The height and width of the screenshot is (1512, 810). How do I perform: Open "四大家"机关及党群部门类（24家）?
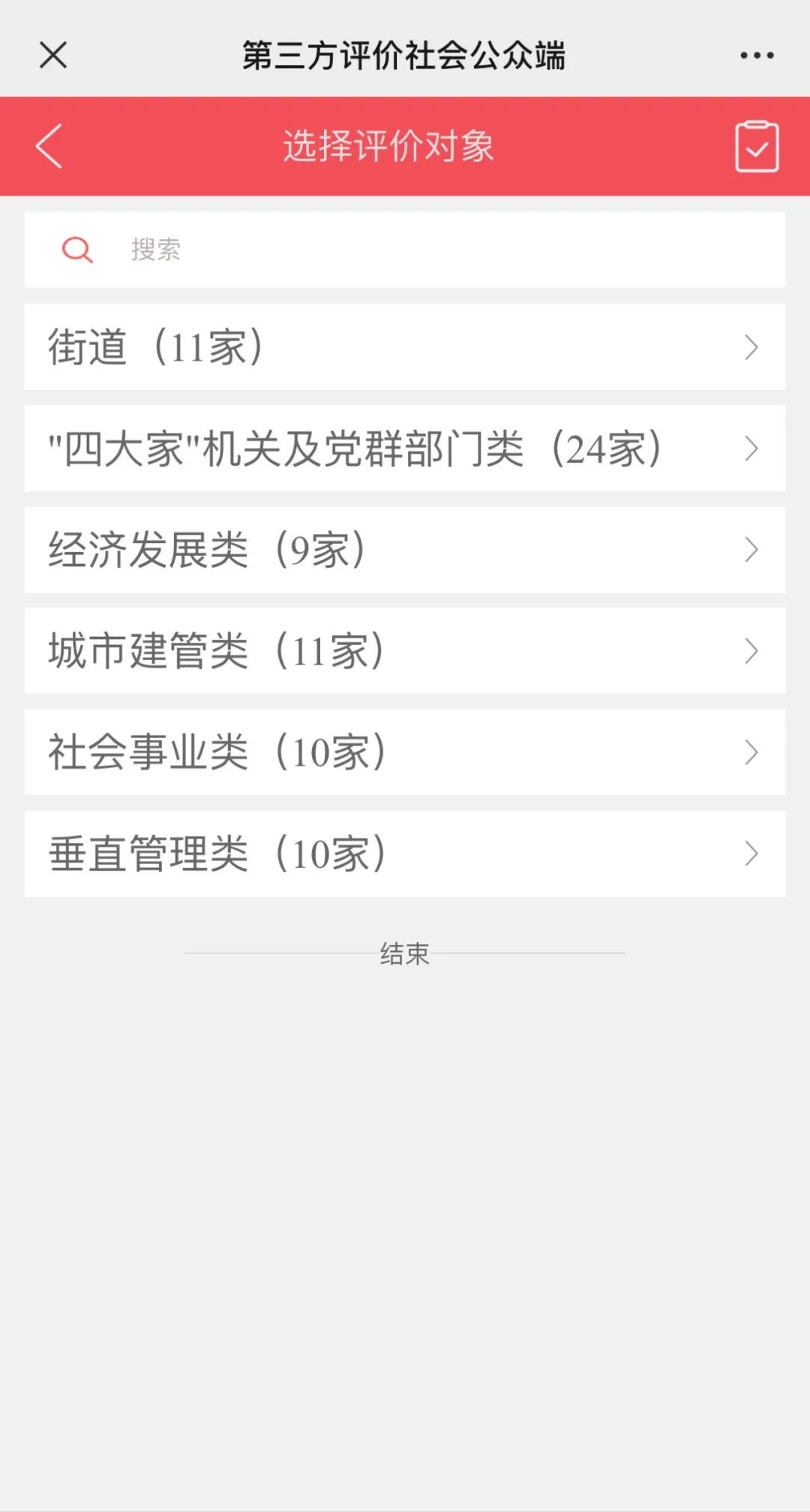405,448
